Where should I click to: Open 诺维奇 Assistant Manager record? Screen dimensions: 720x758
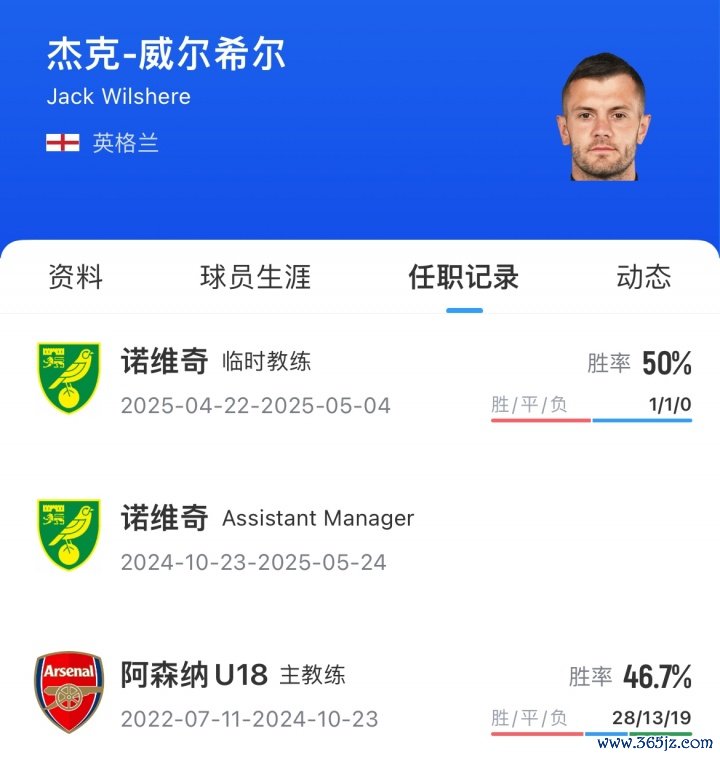point(360,537)
